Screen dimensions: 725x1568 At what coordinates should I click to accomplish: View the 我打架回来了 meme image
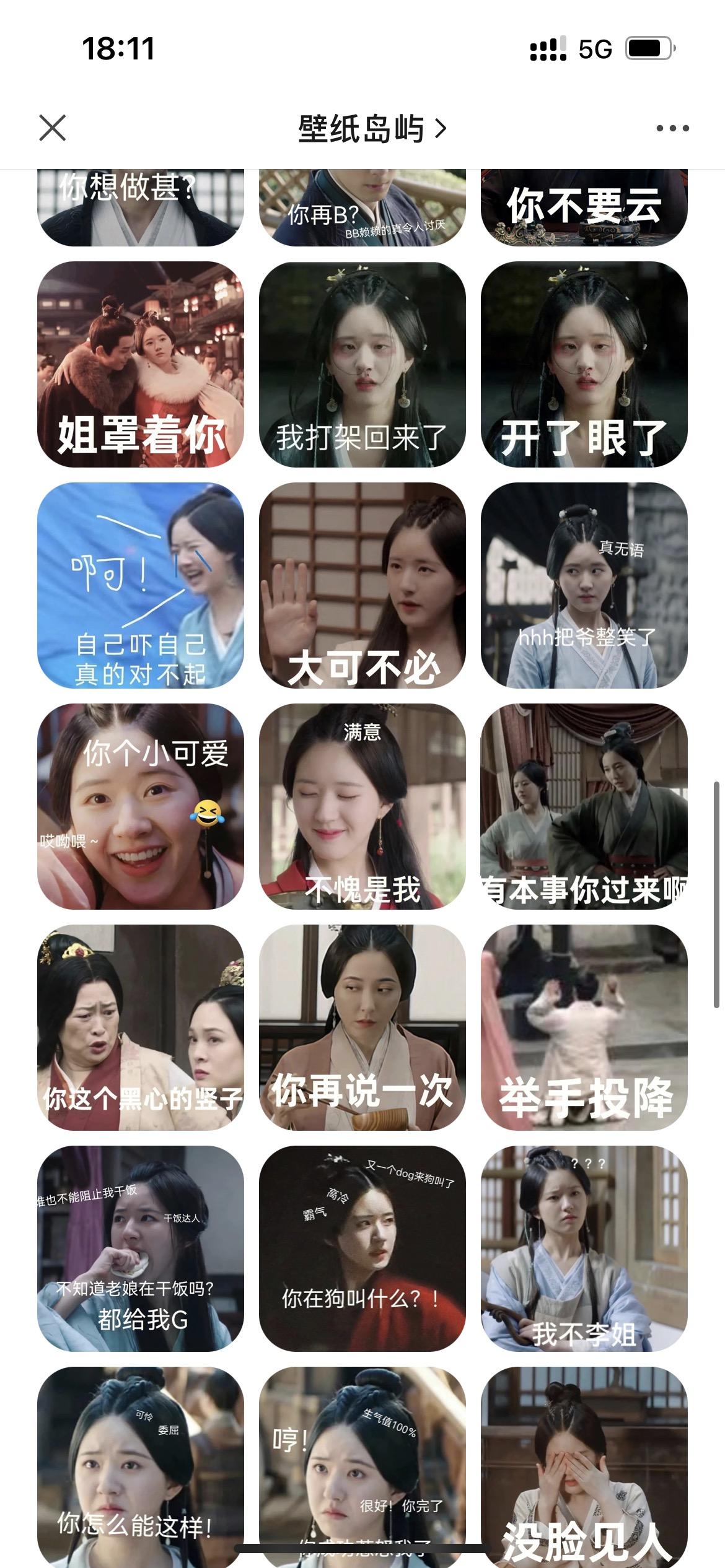click(x=362, y=364)
